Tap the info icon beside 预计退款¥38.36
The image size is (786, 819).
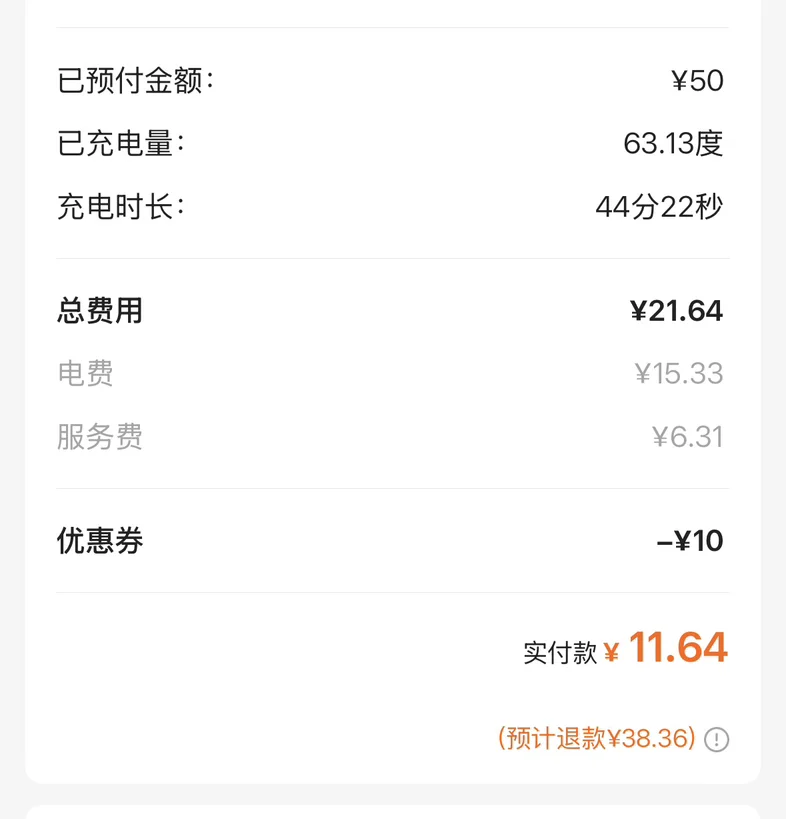pyautogui.click(x=716, y=739)
